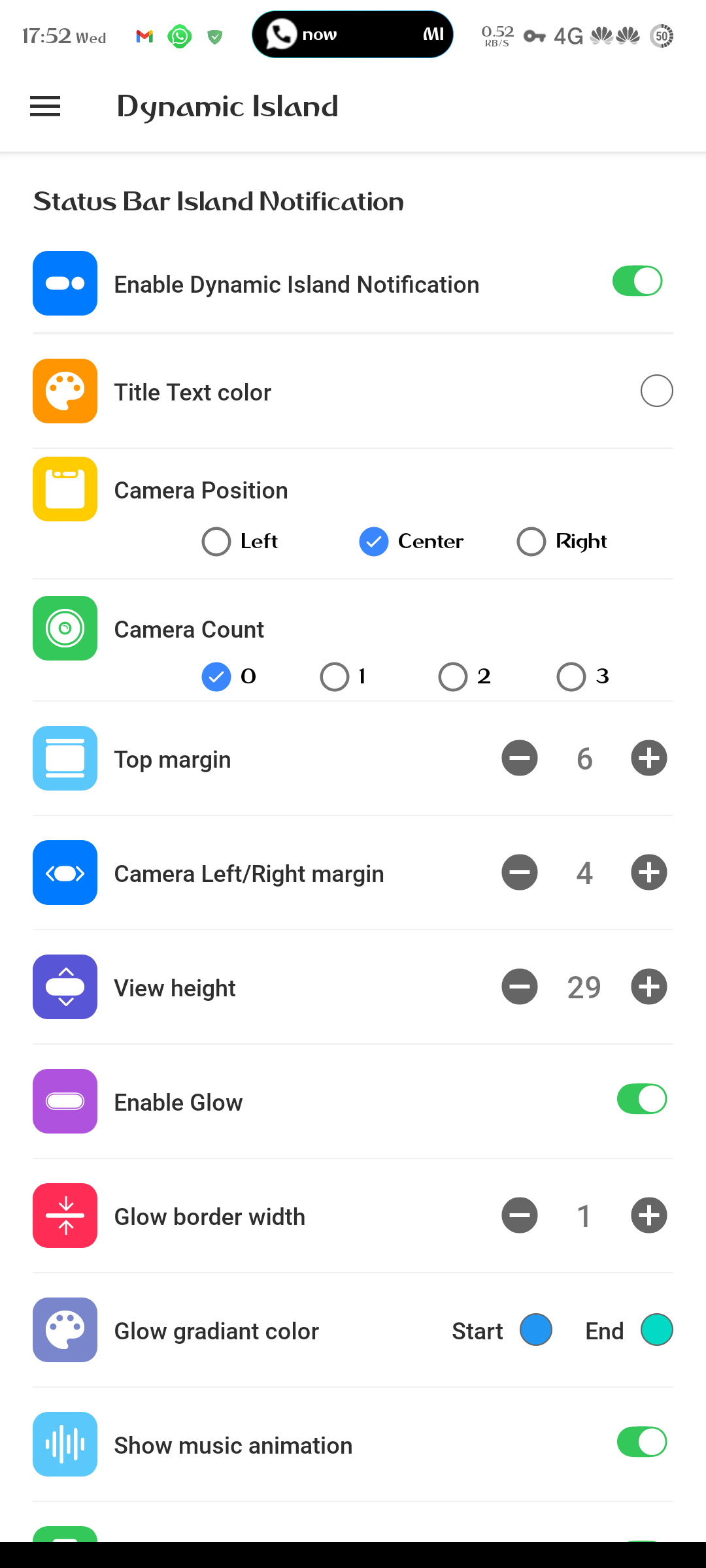Increase Camera Left/Right margin
706x1568 pixels.
(x=649, y=873)
